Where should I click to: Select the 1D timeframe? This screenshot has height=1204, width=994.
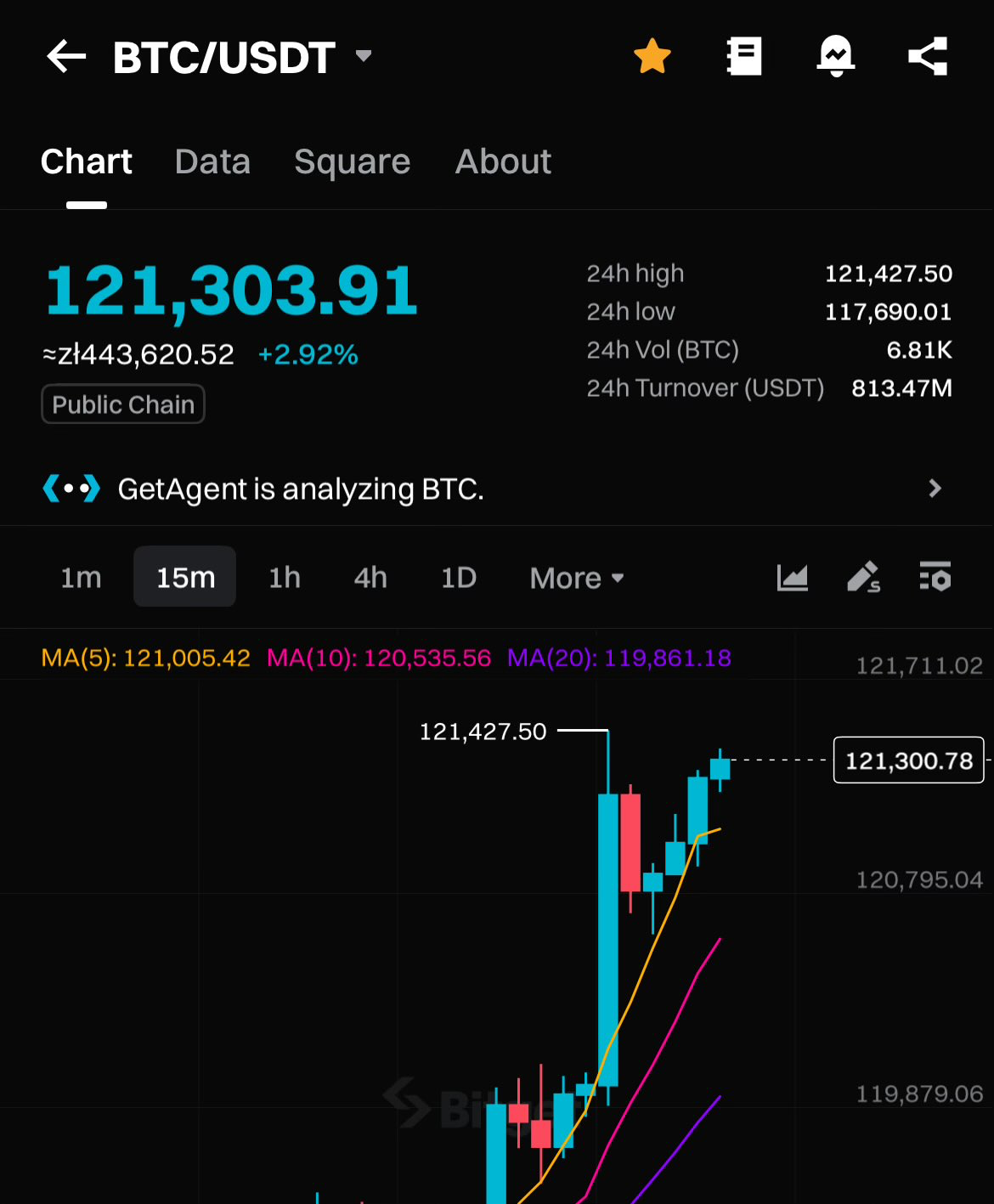point(459,578)
